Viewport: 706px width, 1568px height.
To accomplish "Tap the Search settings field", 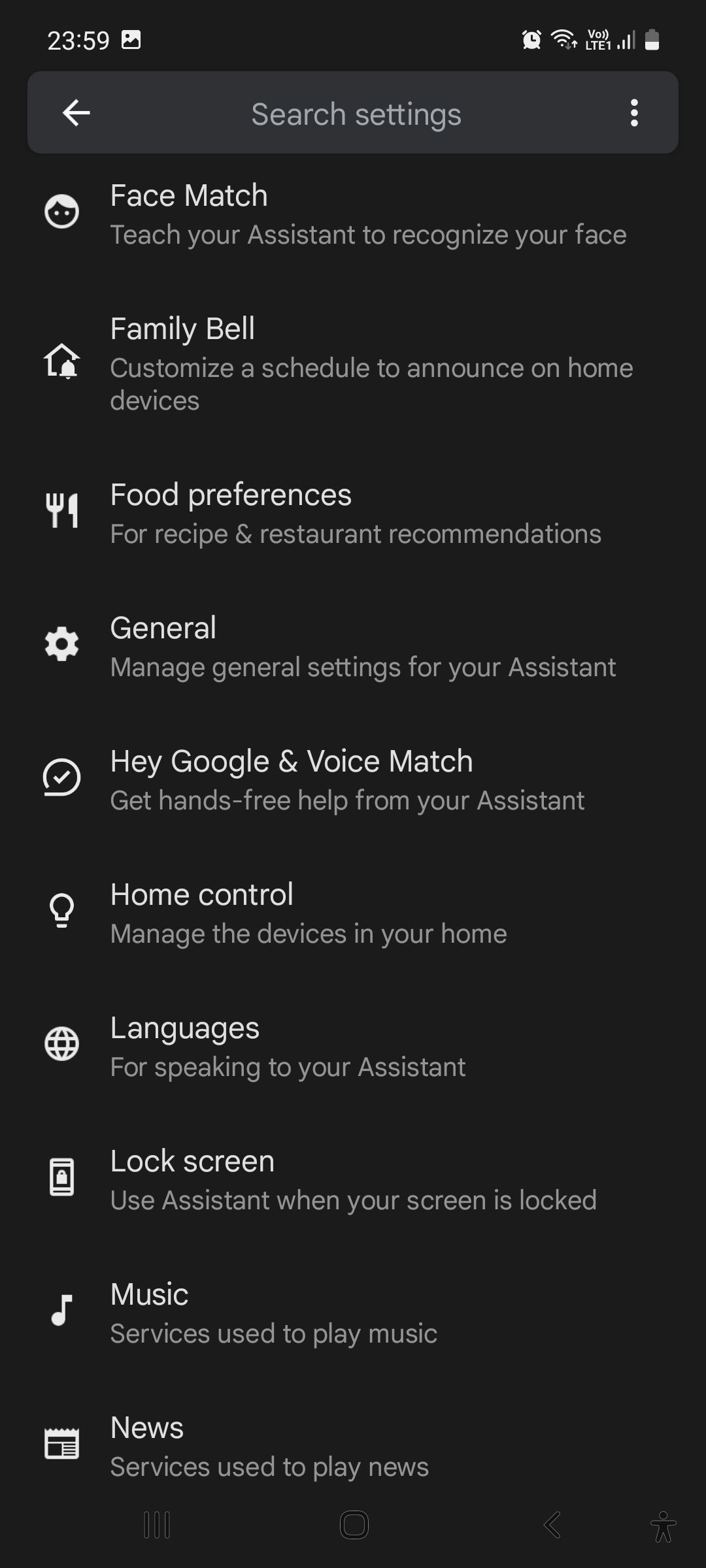I will point(356,114).
